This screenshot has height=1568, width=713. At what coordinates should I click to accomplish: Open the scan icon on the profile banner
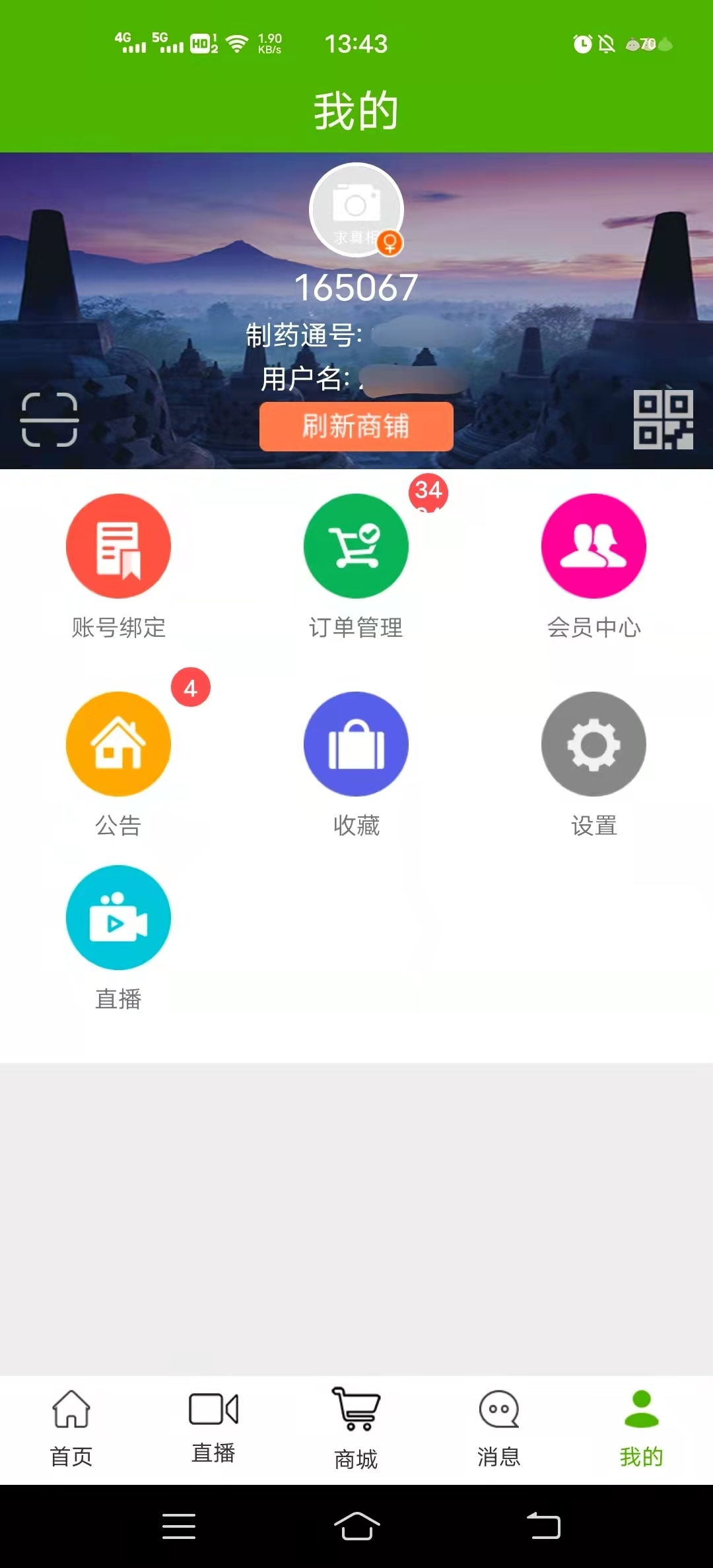50,420
